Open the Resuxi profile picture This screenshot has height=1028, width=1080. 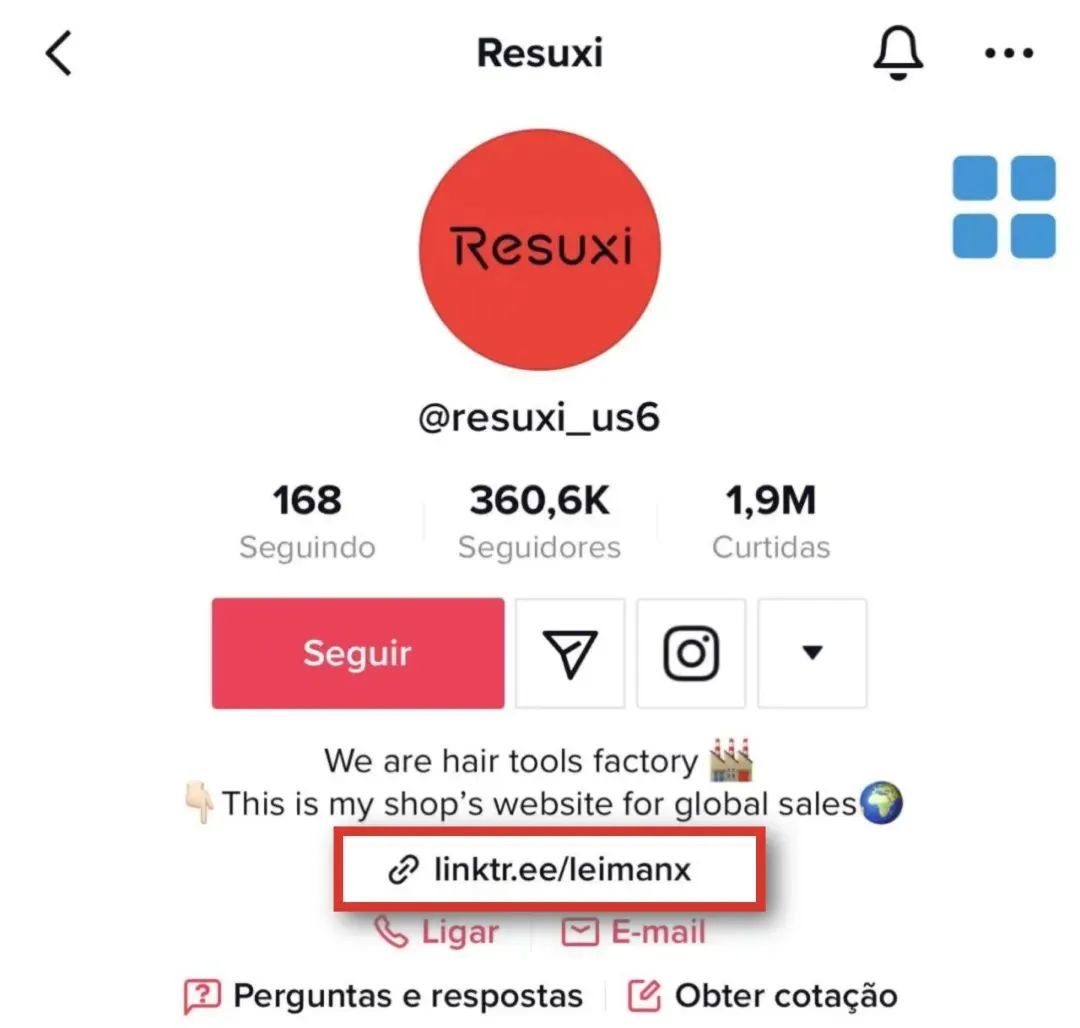[539, 250]
